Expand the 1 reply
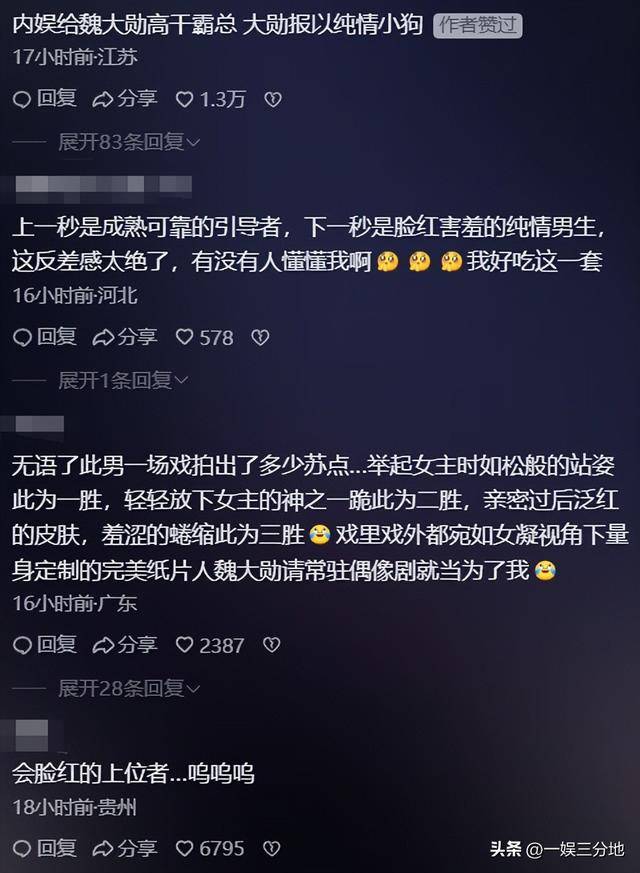This screenshot has width=640, height=873. [x=123, y=380]
